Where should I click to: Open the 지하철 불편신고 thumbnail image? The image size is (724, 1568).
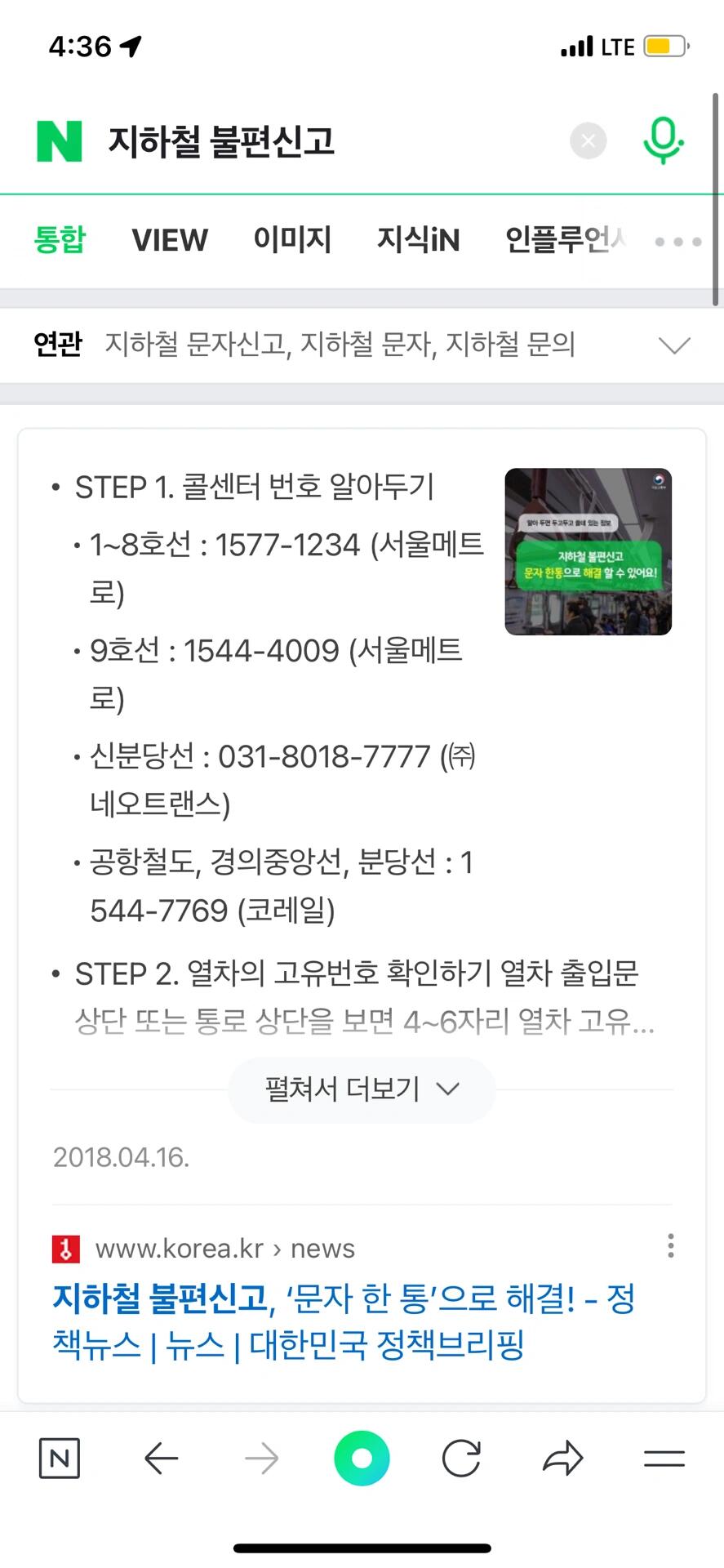click(589, 551)
